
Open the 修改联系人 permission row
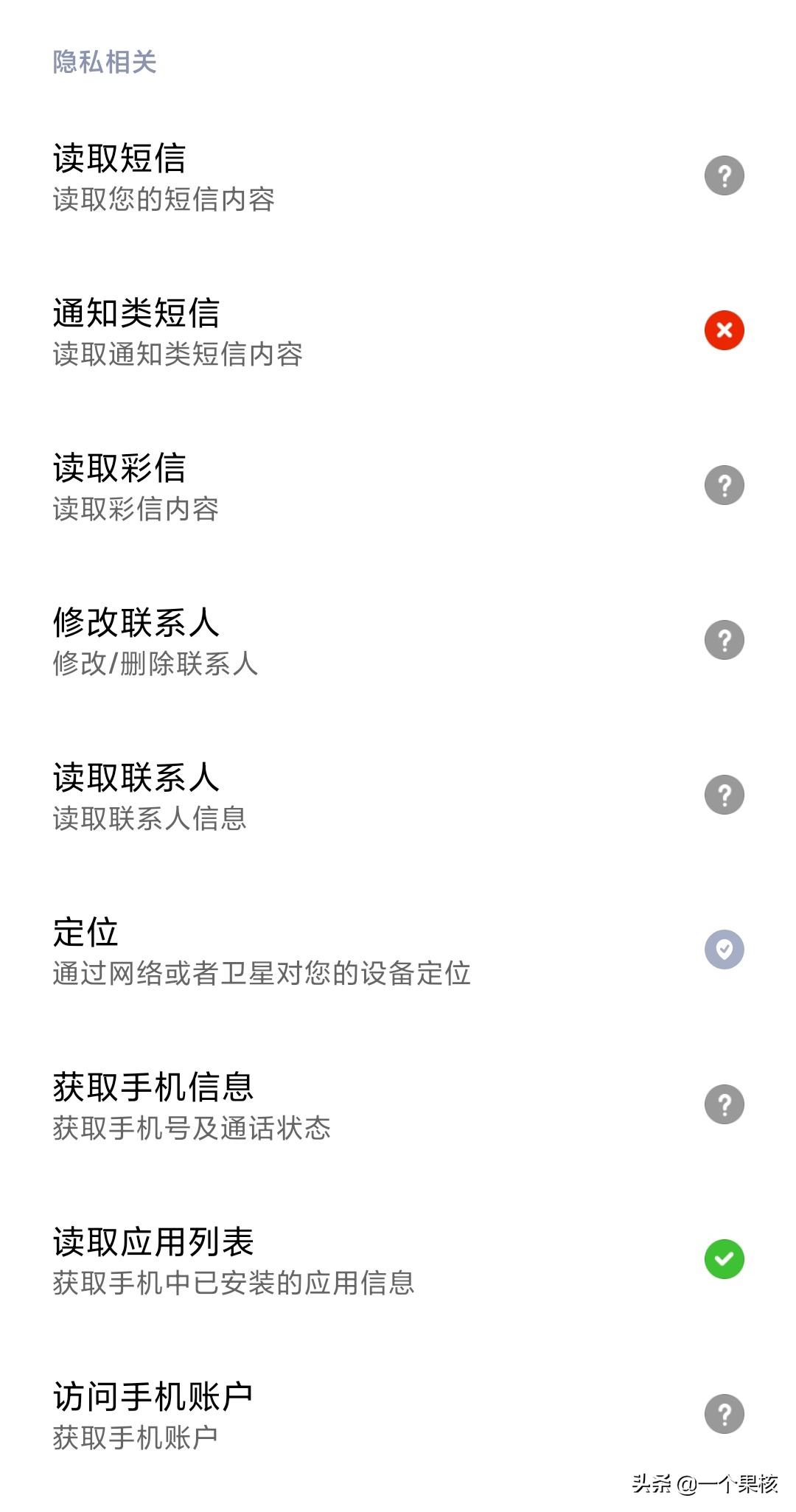[x=398, y=641]
